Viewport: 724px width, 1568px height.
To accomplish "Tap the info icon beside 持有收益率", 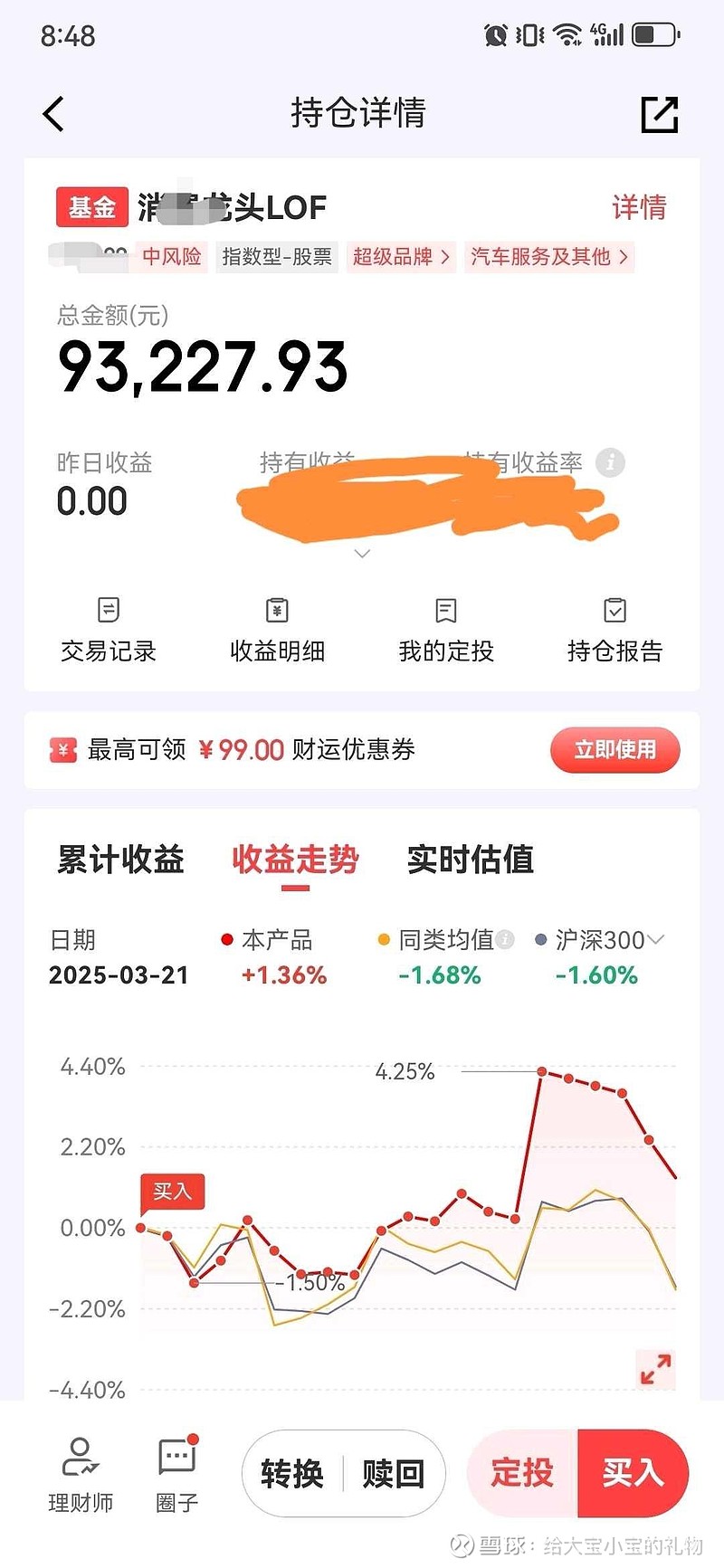I will tap(611, 462).
